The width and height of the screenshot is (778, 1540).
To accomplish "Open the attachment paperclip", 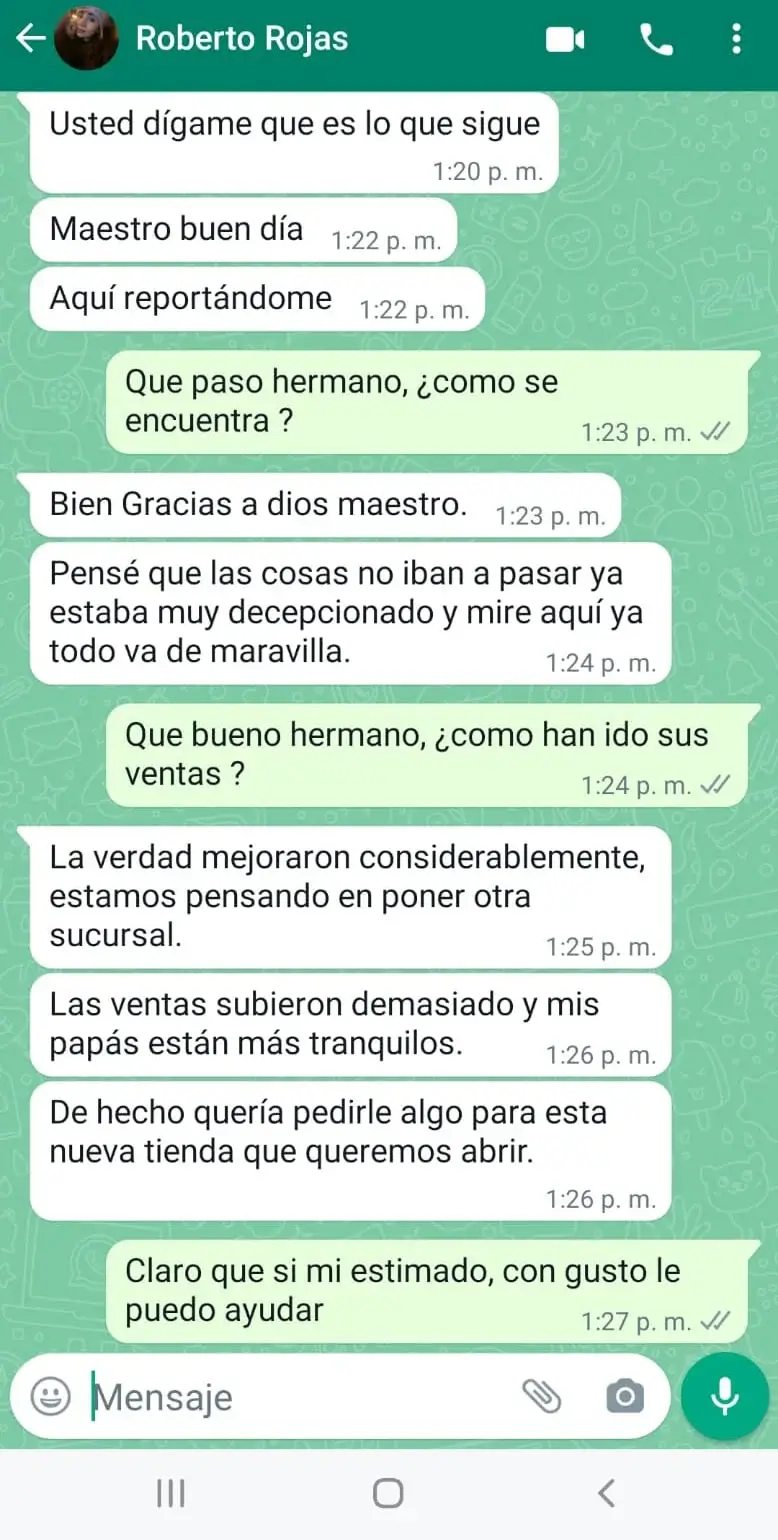I will tap(545, 1397).
